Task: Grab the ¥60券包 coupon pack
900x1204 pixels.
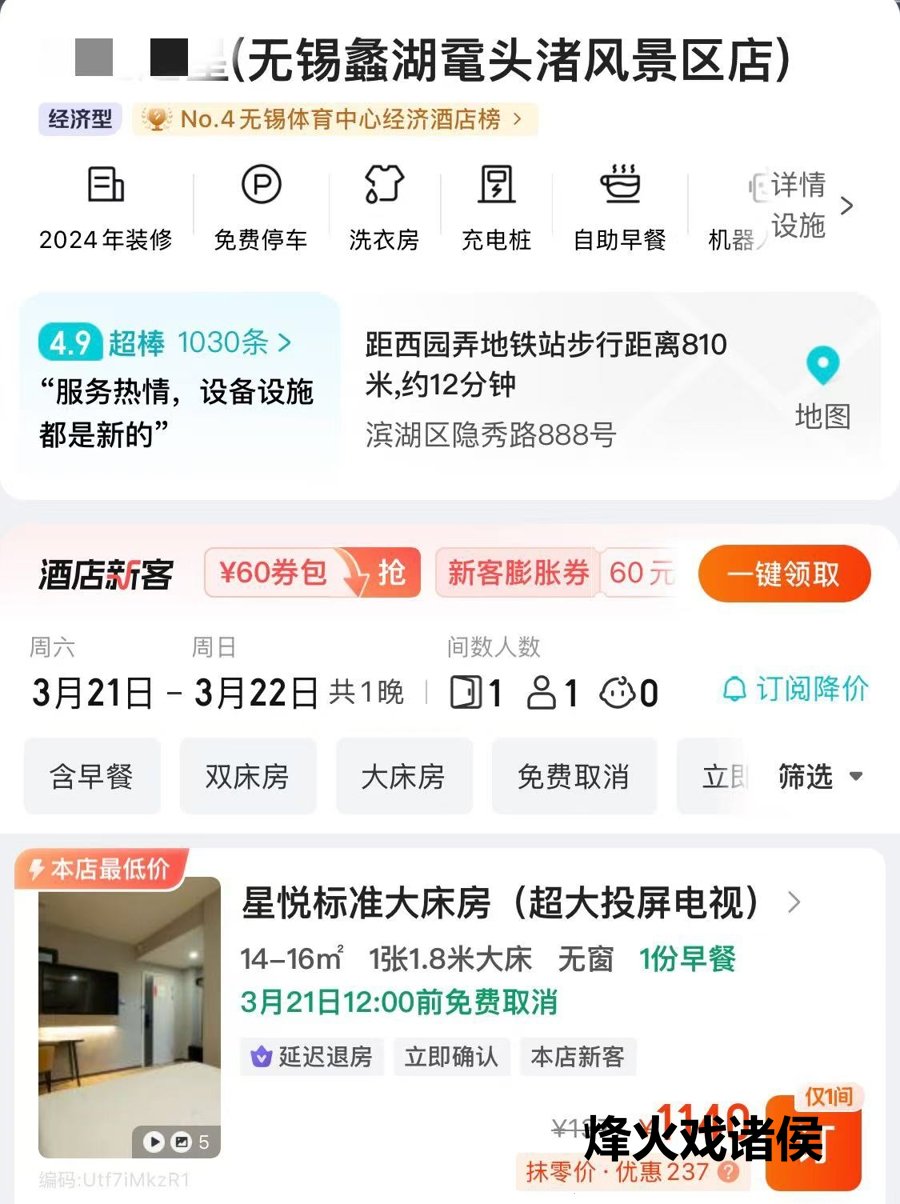Action: click(x=312, y=573)
